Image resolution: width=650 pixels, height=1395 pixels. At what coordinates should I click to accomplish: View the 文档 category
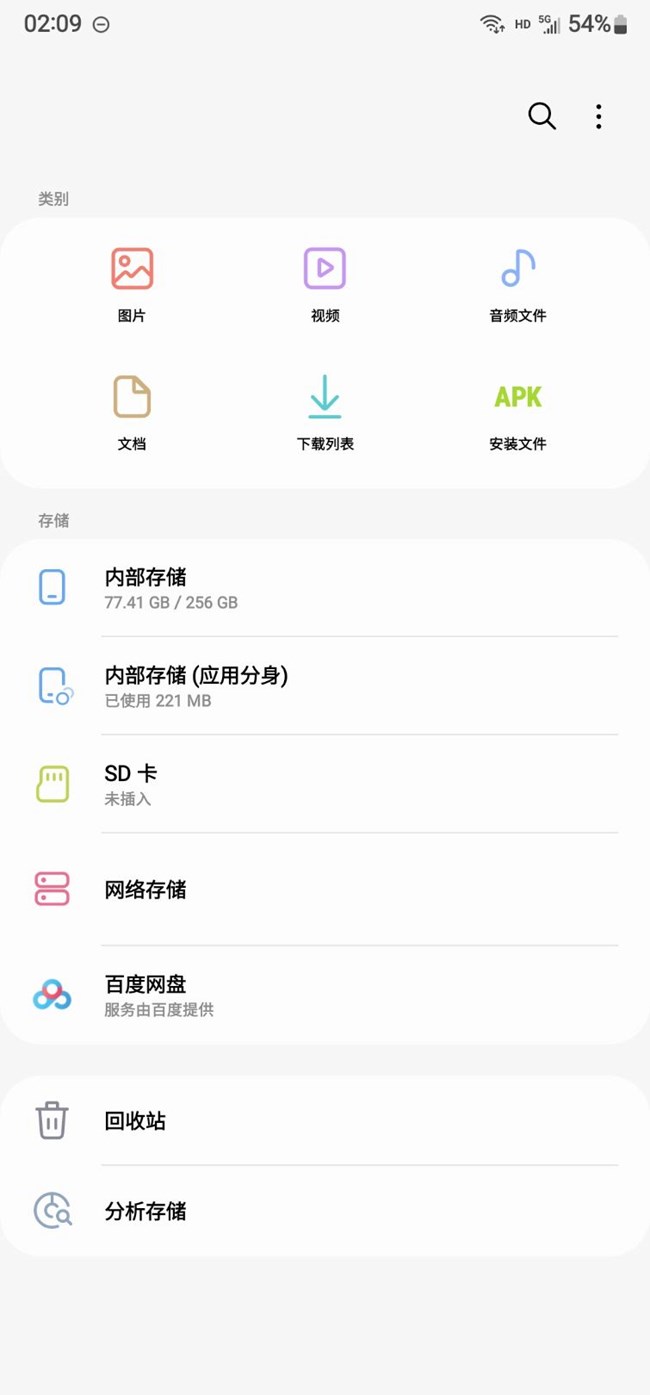click(132, 413)
